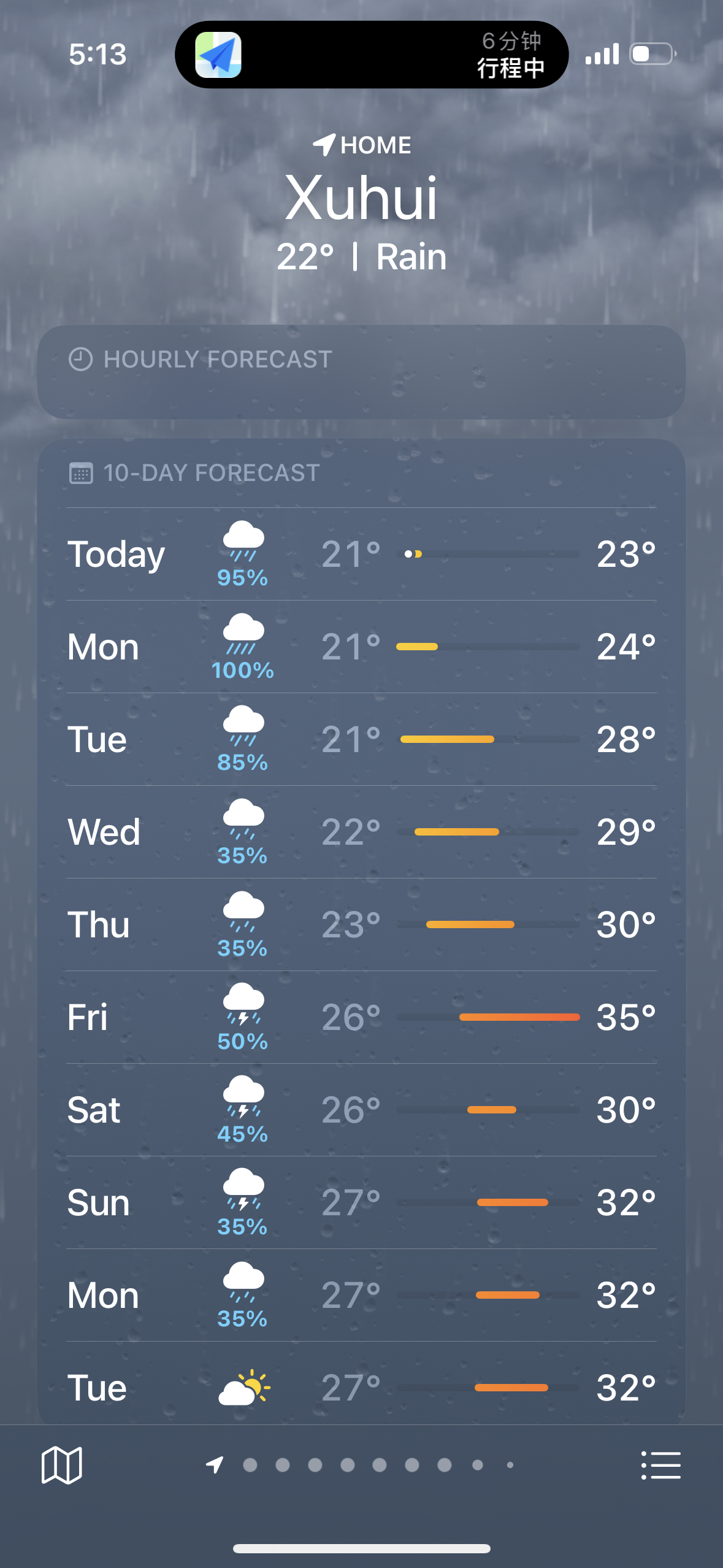The image size is (723, 1568).
Task: Open the saved locations list
Action: (x=660, y=1465)
